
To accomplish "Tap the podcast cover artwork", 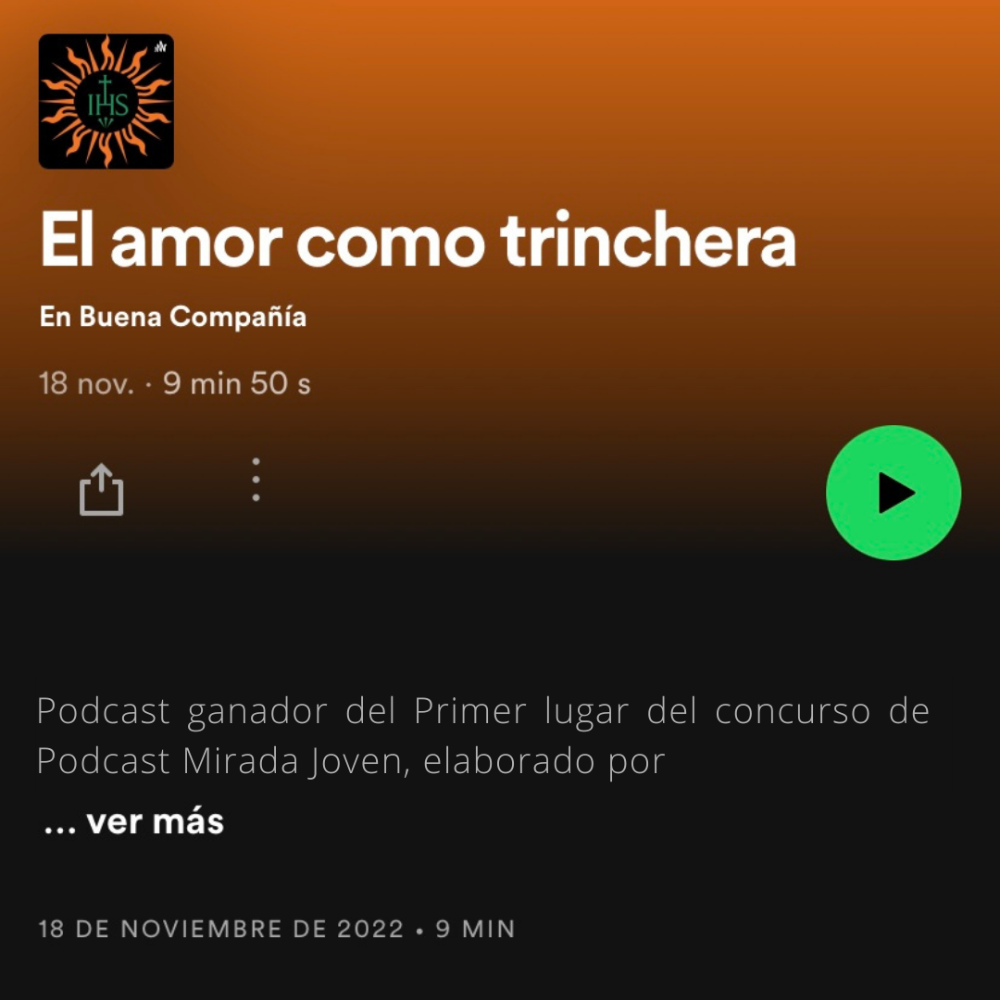I will coord(106,101).
